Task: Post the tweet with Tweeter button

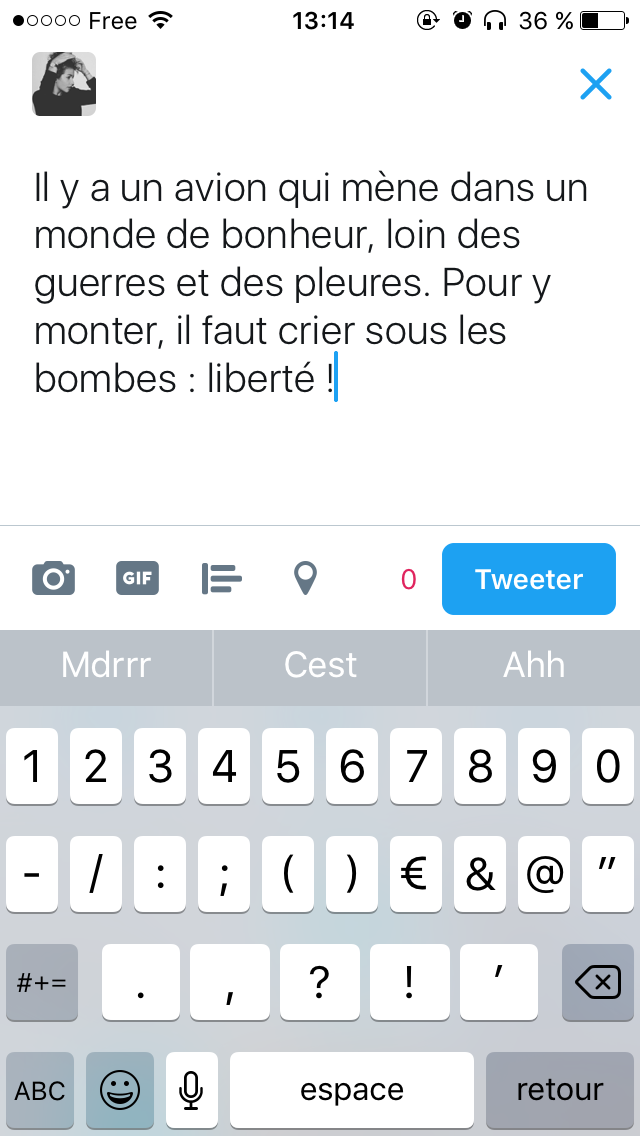Action: tap(528, 579)
